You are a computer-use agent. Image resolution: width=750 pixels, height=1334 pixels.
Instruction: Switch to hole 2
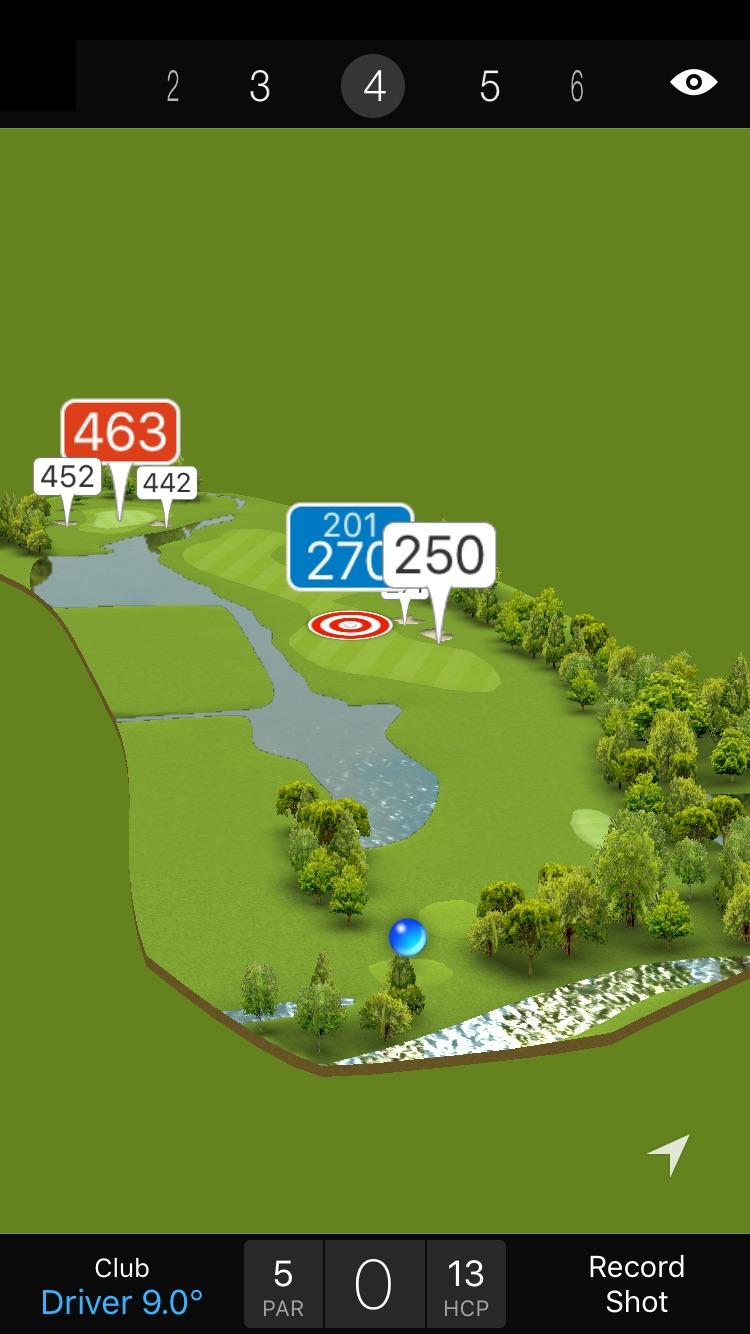click(x=173, y=87)
